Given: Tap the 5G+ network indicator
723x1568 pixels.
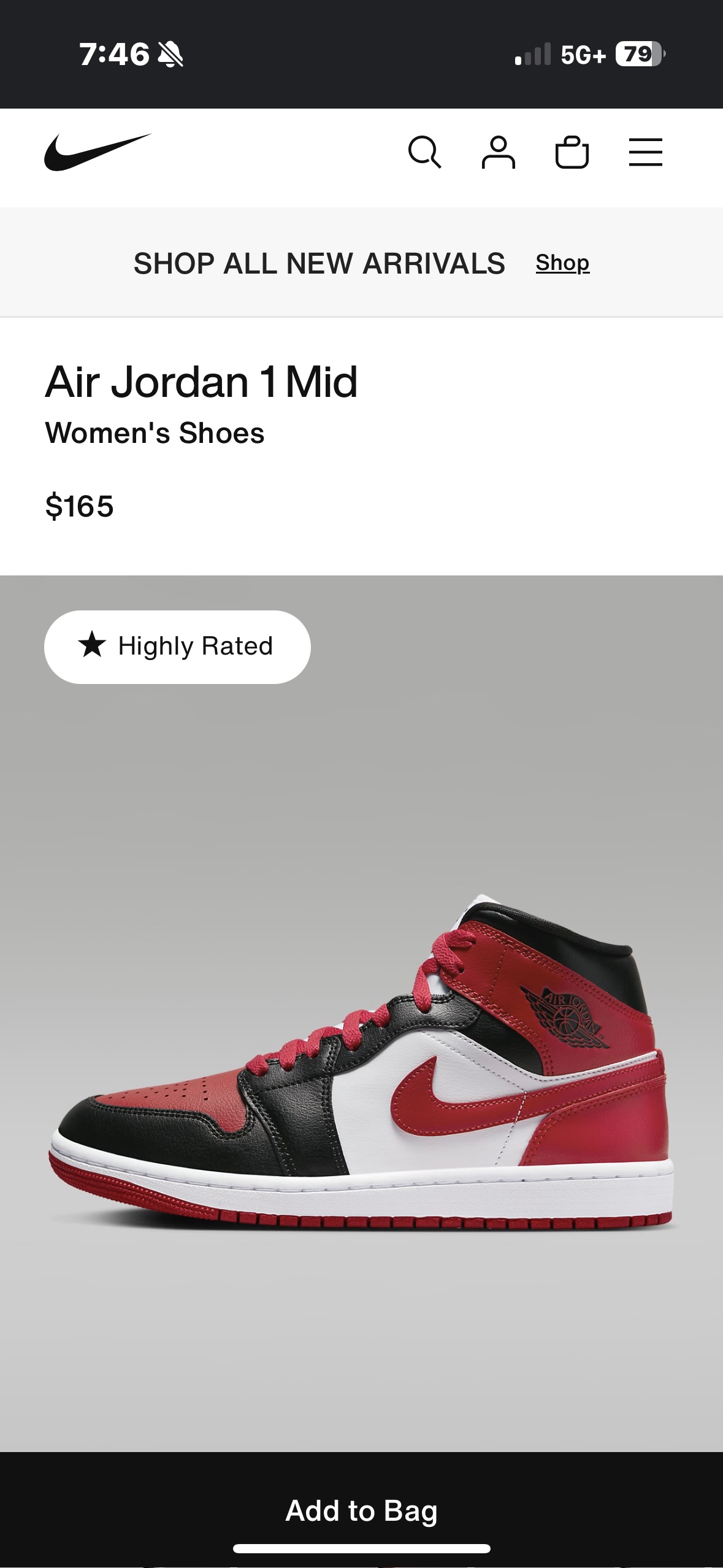Looking at the screenshot, I should tap(581, 55).
